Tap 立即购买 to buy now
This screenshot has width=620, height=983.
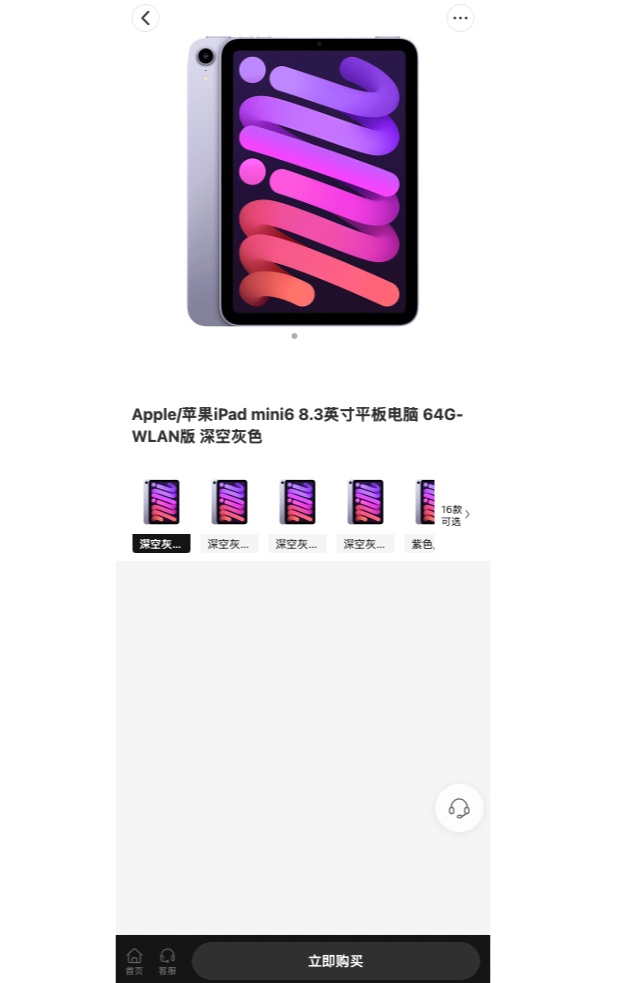[x=335, y=961]
